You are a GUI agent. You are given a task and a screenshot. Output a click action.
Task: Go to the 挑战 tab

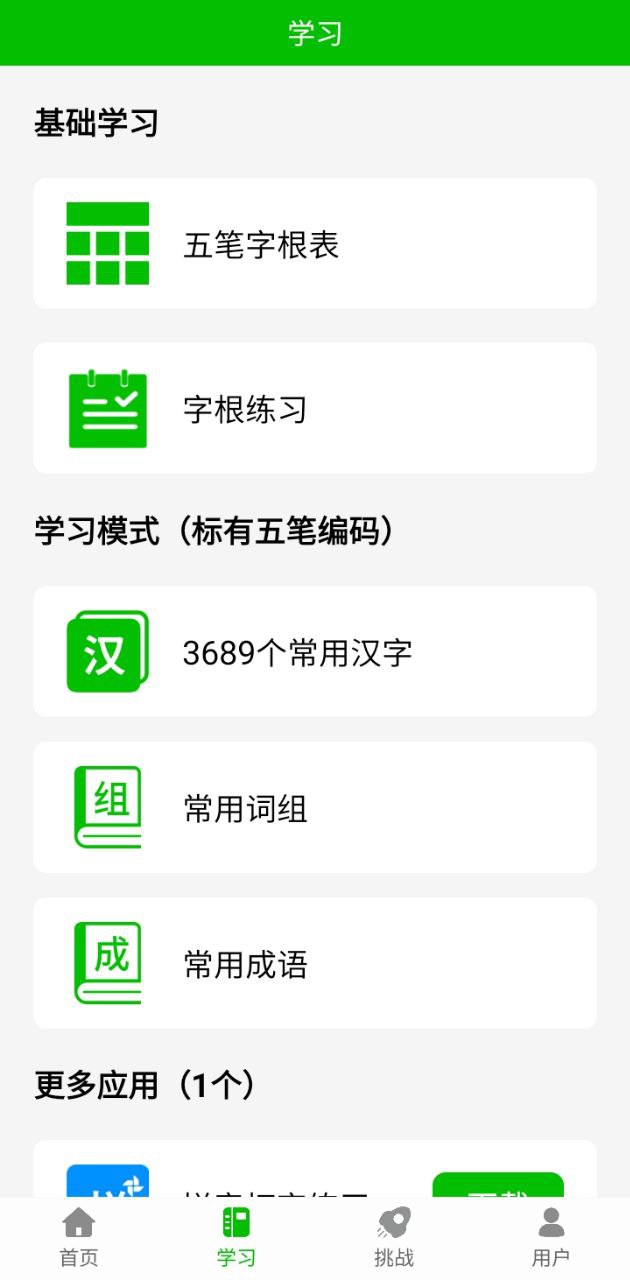[394, 1238]
